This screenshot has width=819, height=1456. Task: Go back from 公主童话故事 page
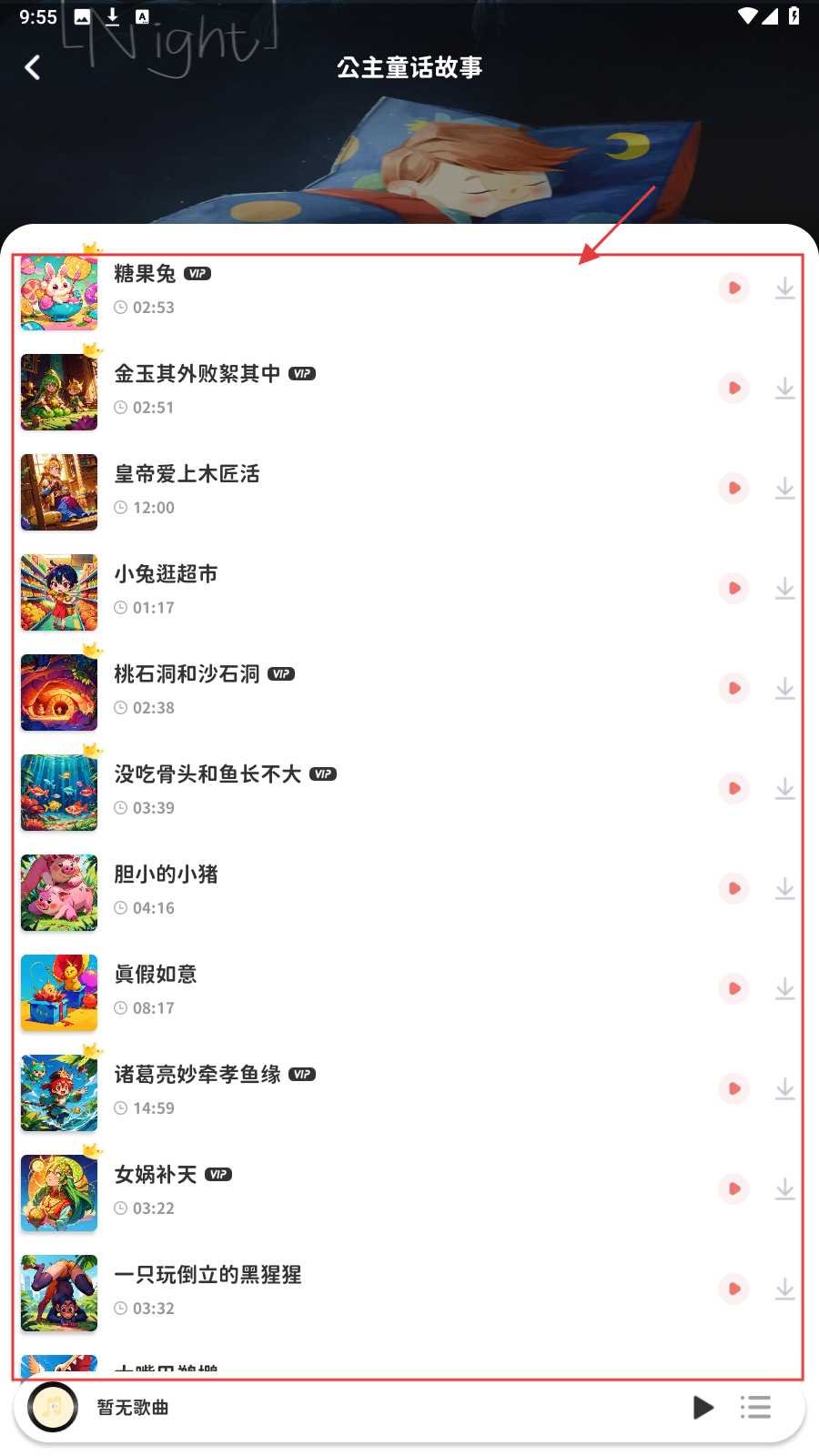coord(33,67)
